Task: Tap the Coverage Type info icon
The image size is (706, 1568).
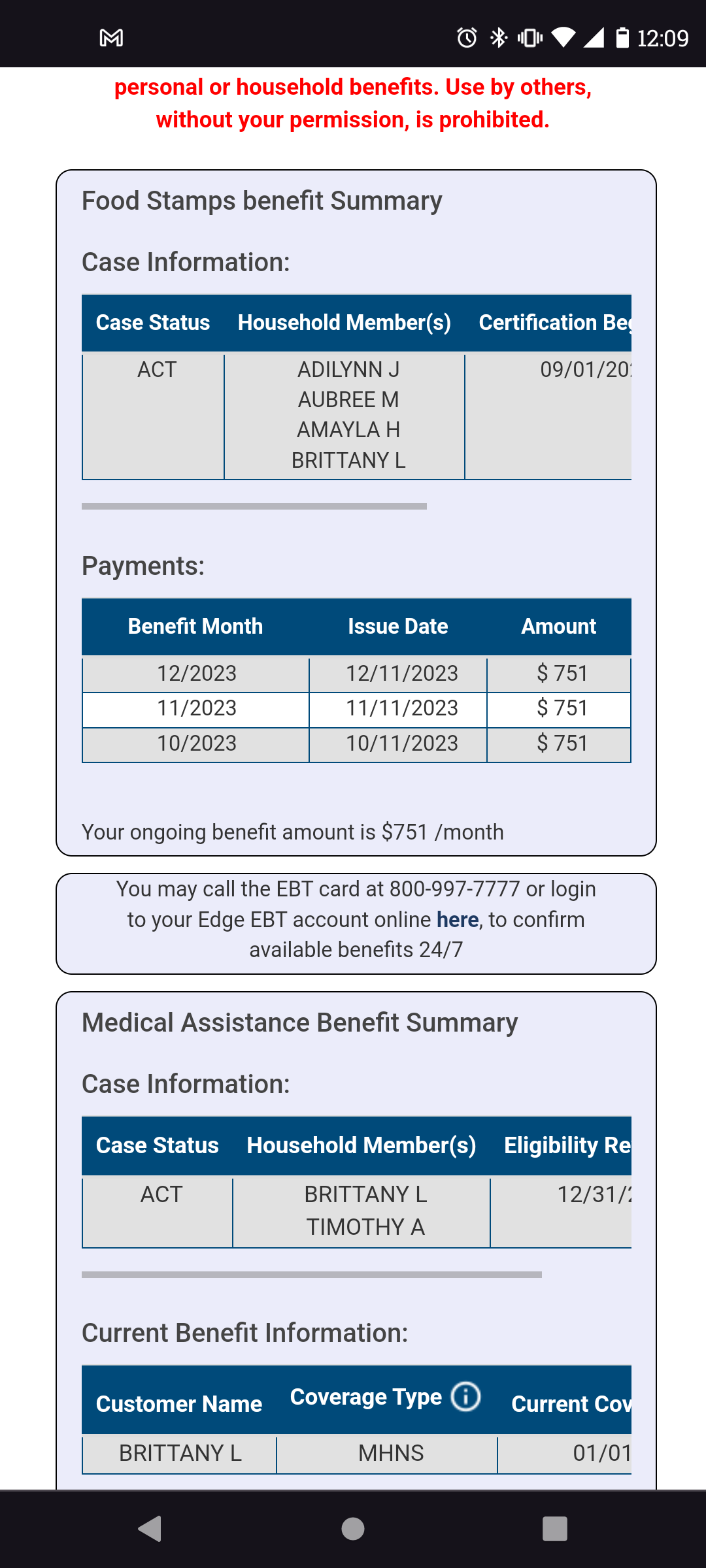Action: (466, 1397)
